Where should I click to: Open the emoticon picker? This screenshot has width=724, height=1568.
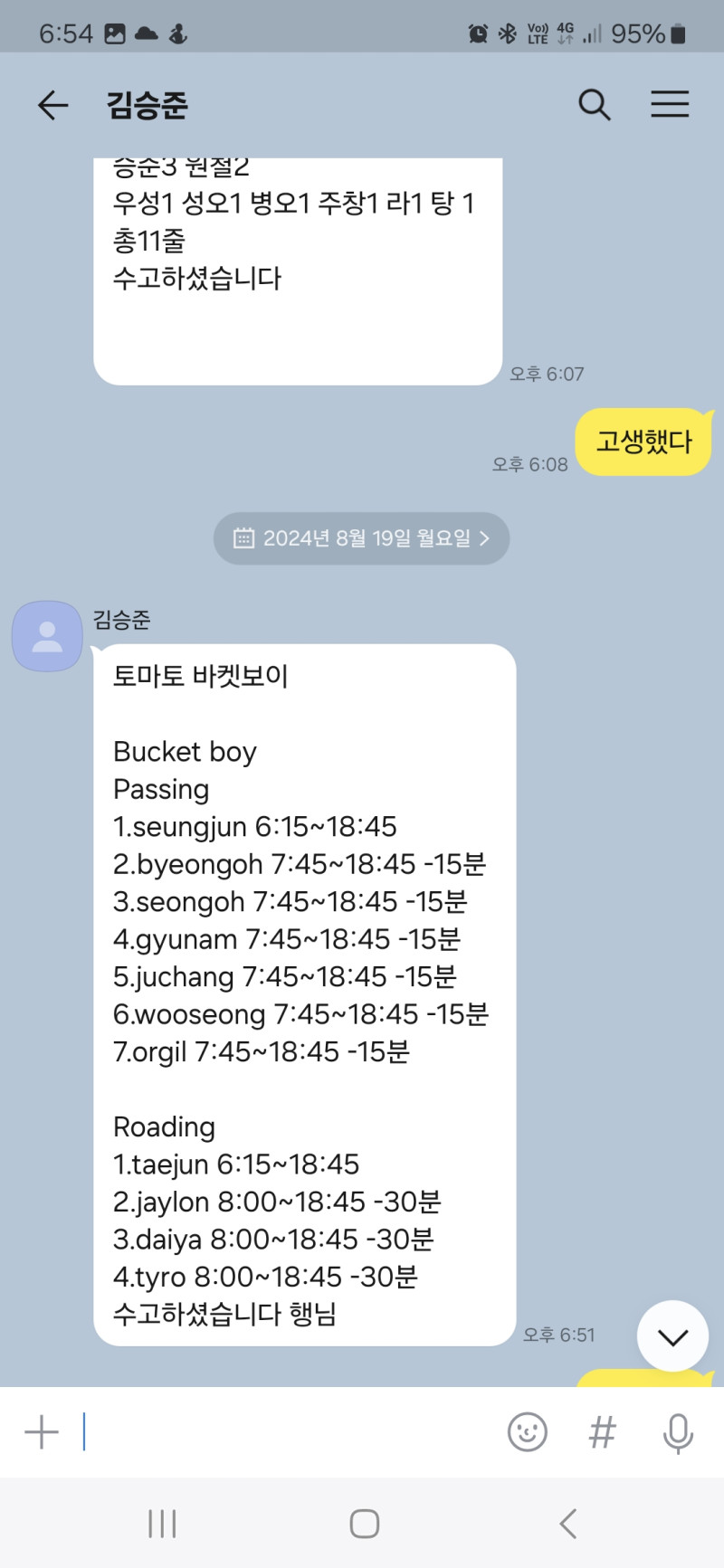pyautogui.click(x=527, y=1432)
